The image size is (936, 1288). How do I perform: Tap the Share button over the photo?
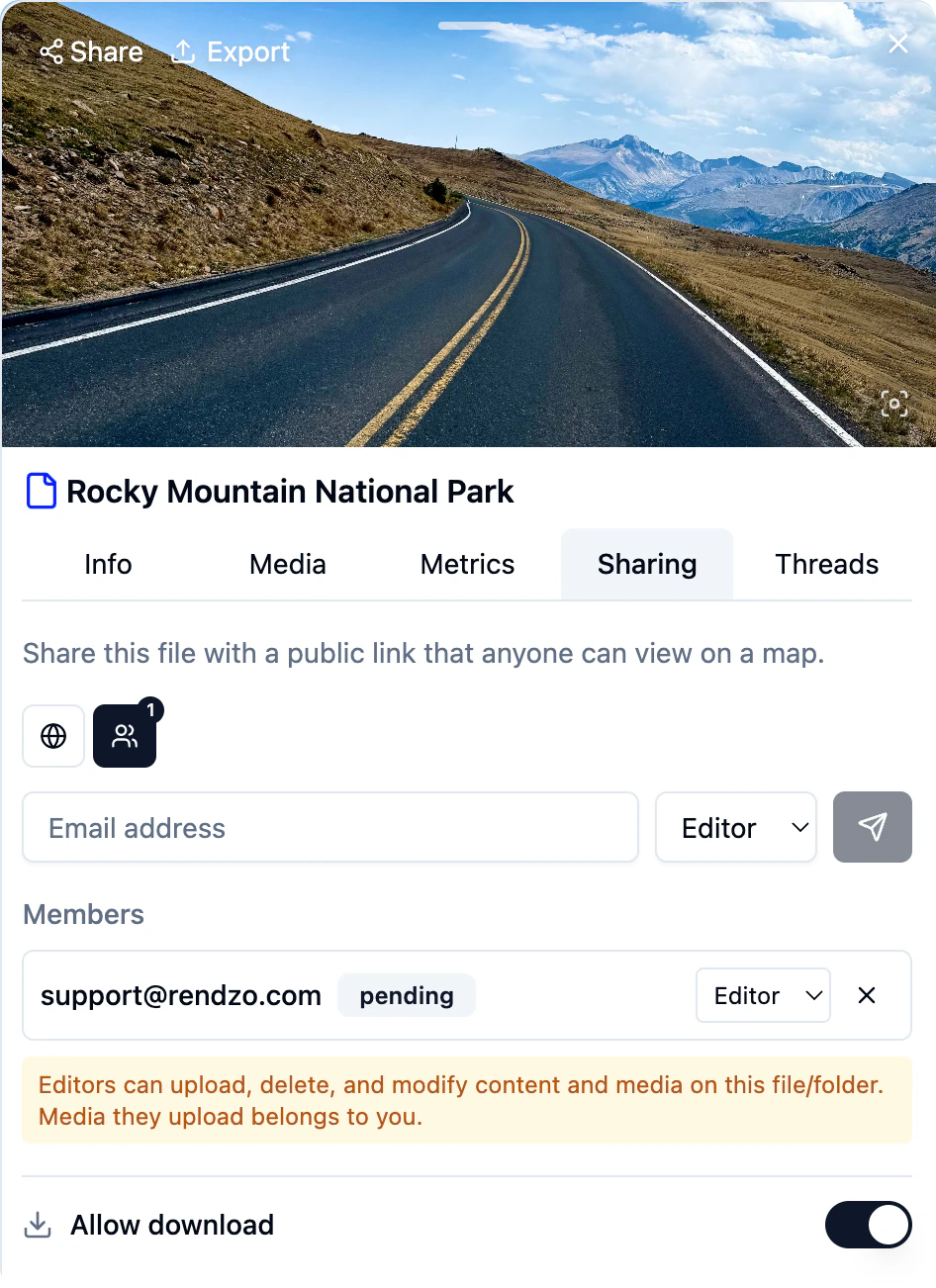(x=91, y=51)
